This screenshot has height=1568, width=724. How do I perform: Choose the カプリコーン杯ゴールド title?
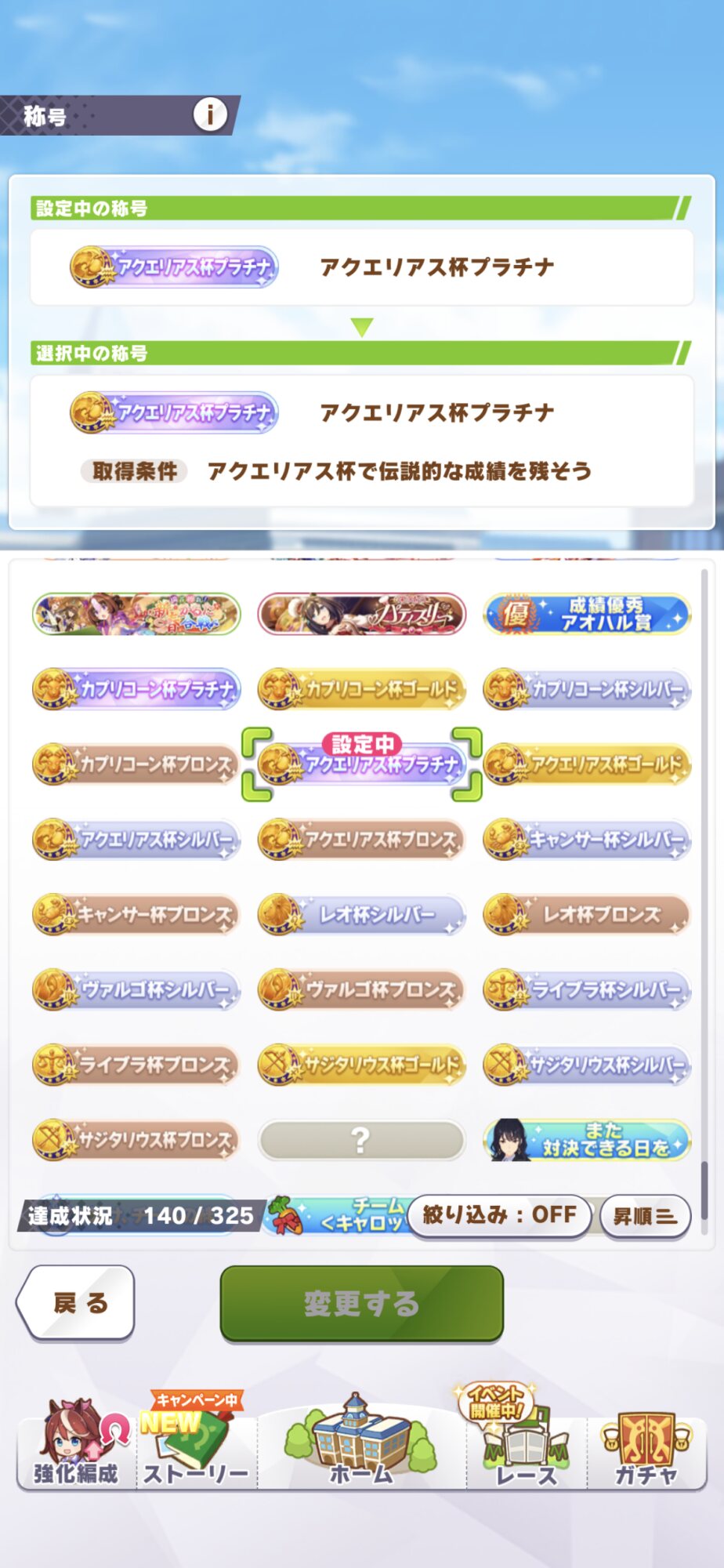click(x=362, y=688)
